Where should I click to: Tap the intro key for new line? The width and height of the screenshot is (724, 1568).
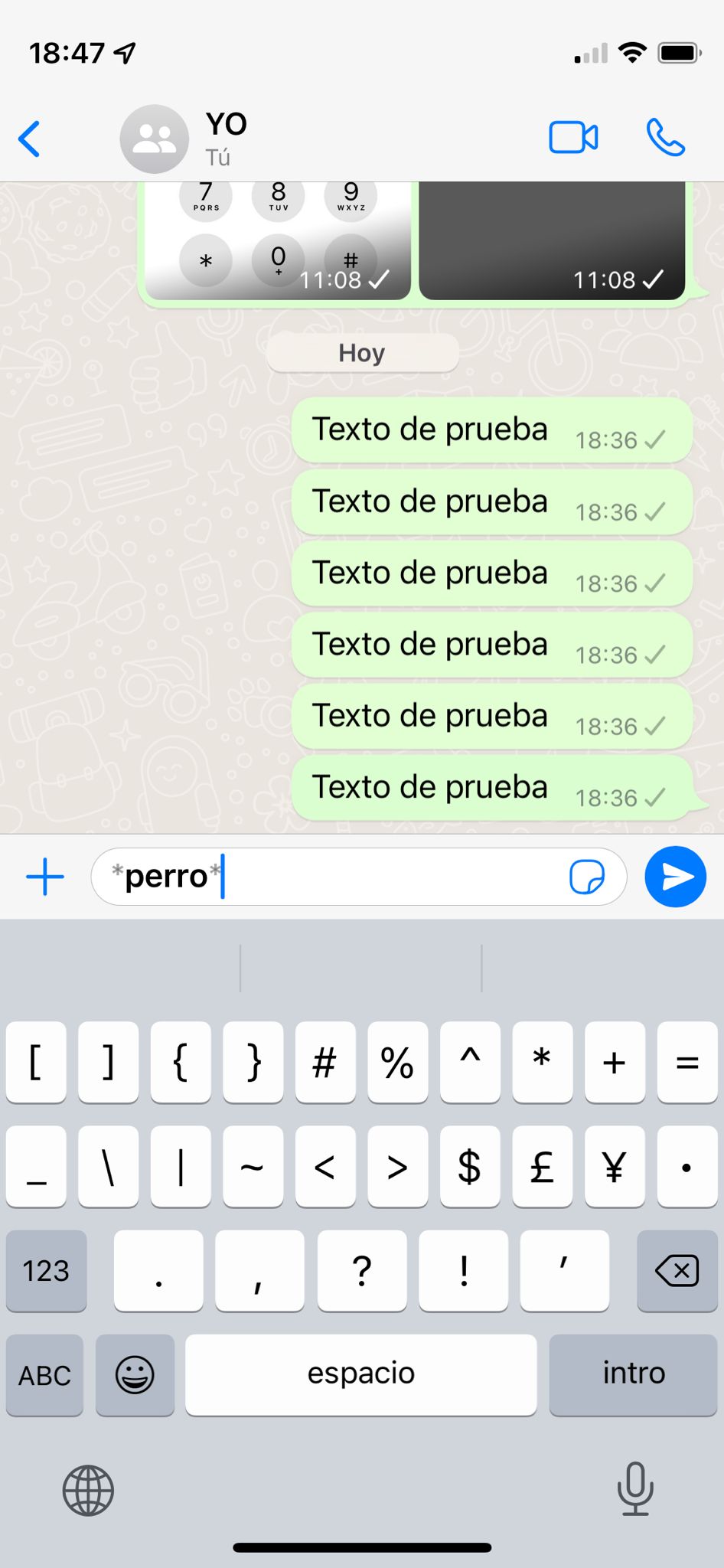633,1375
